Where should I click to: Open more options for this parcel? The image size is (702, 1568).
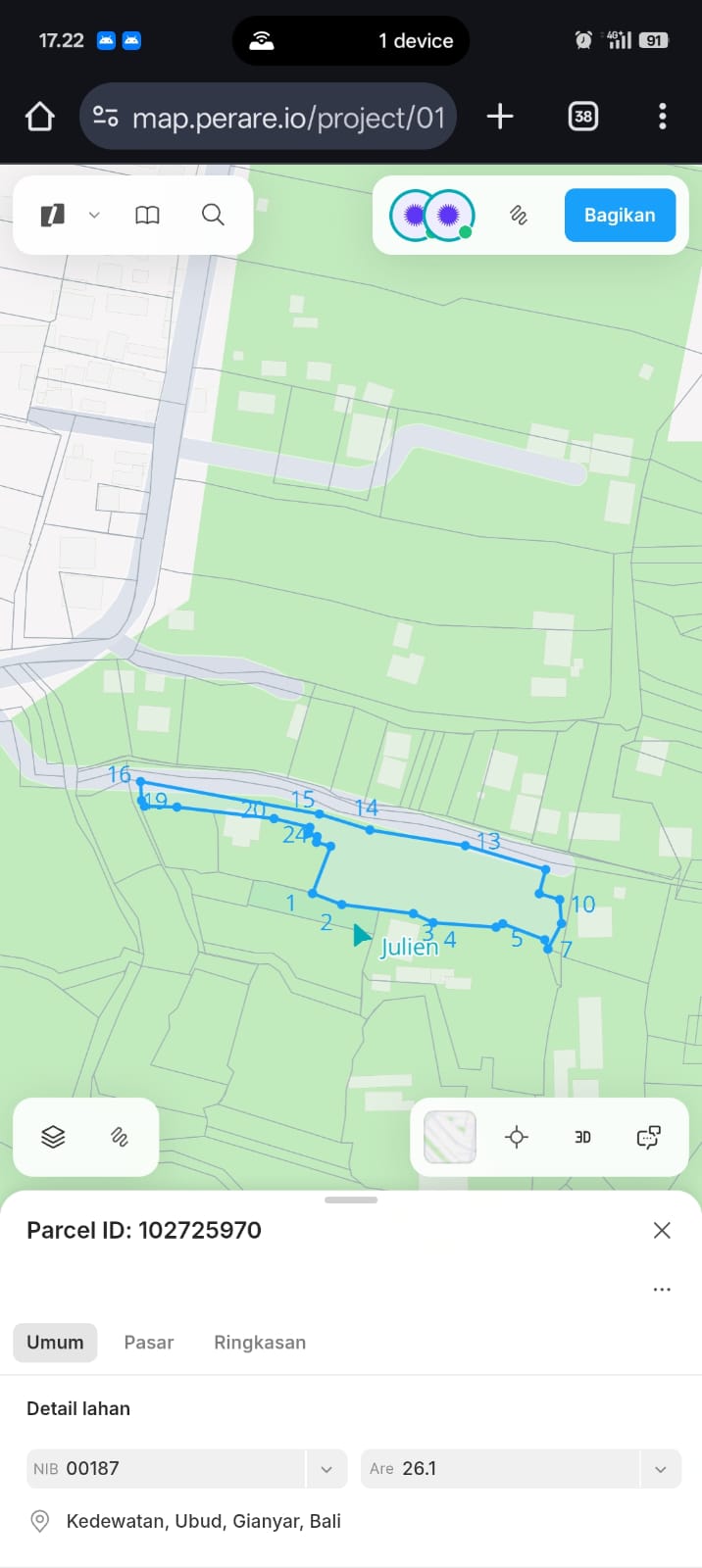point(662,1290)
